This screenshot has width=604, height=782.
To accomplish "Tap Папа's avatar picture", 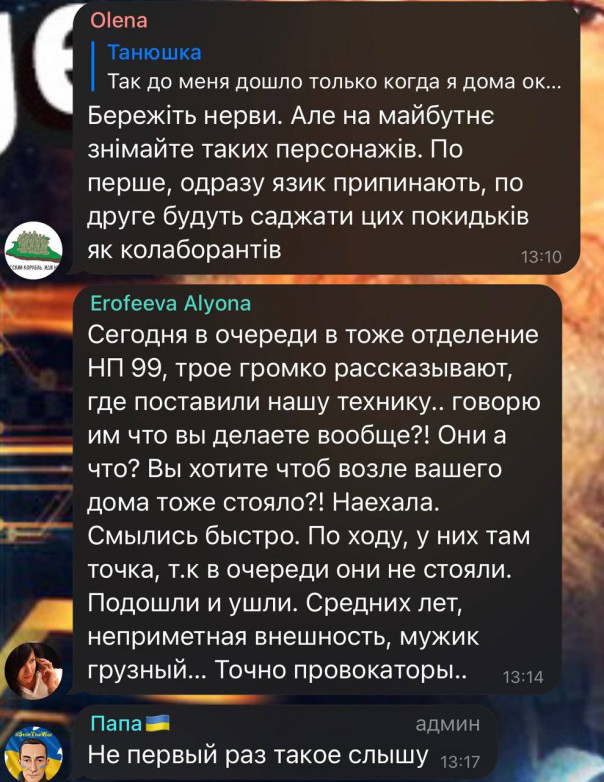I will [34, 755].
